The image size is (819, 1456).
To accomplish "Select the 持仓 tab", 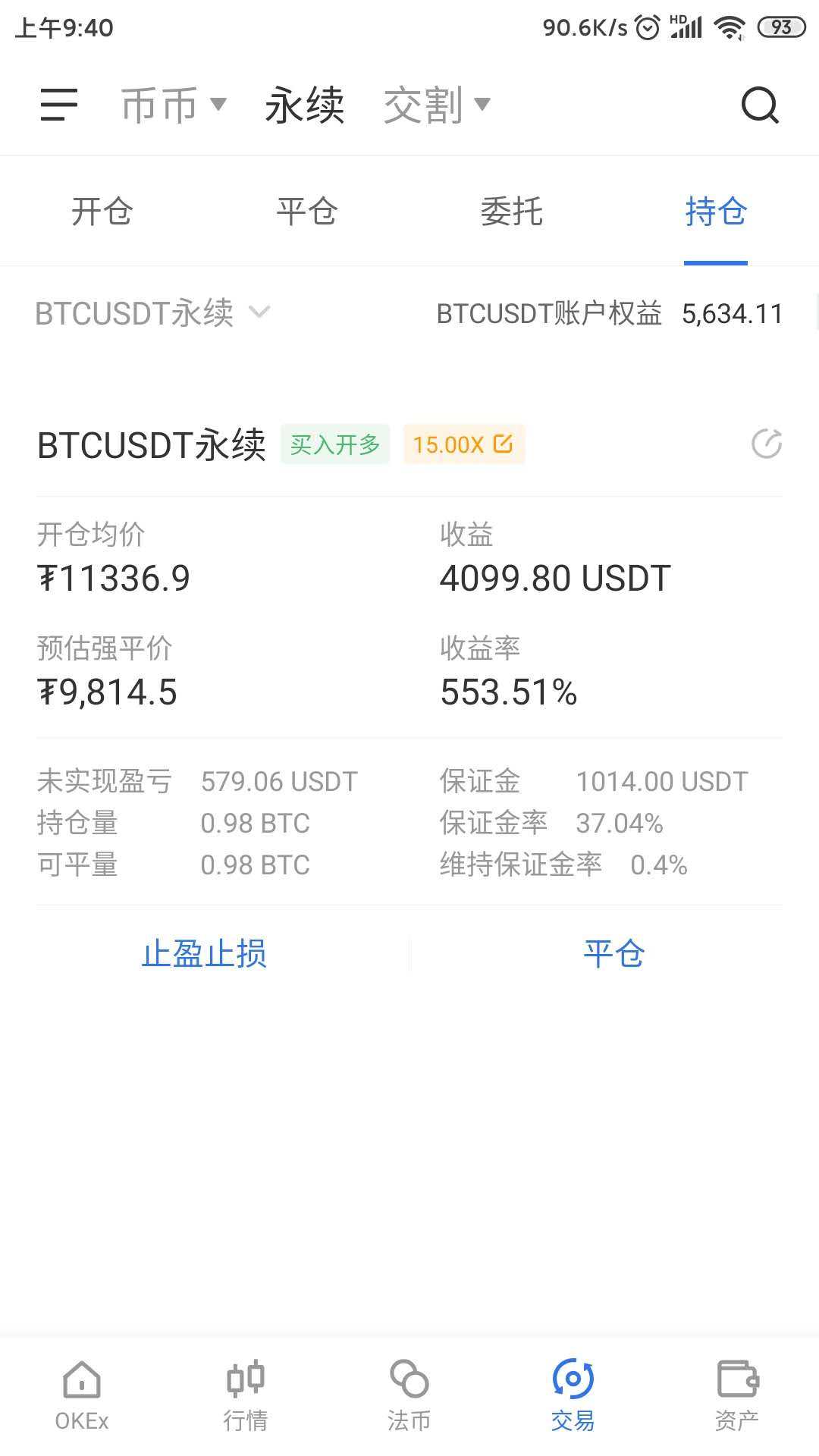I will [716, 212].
